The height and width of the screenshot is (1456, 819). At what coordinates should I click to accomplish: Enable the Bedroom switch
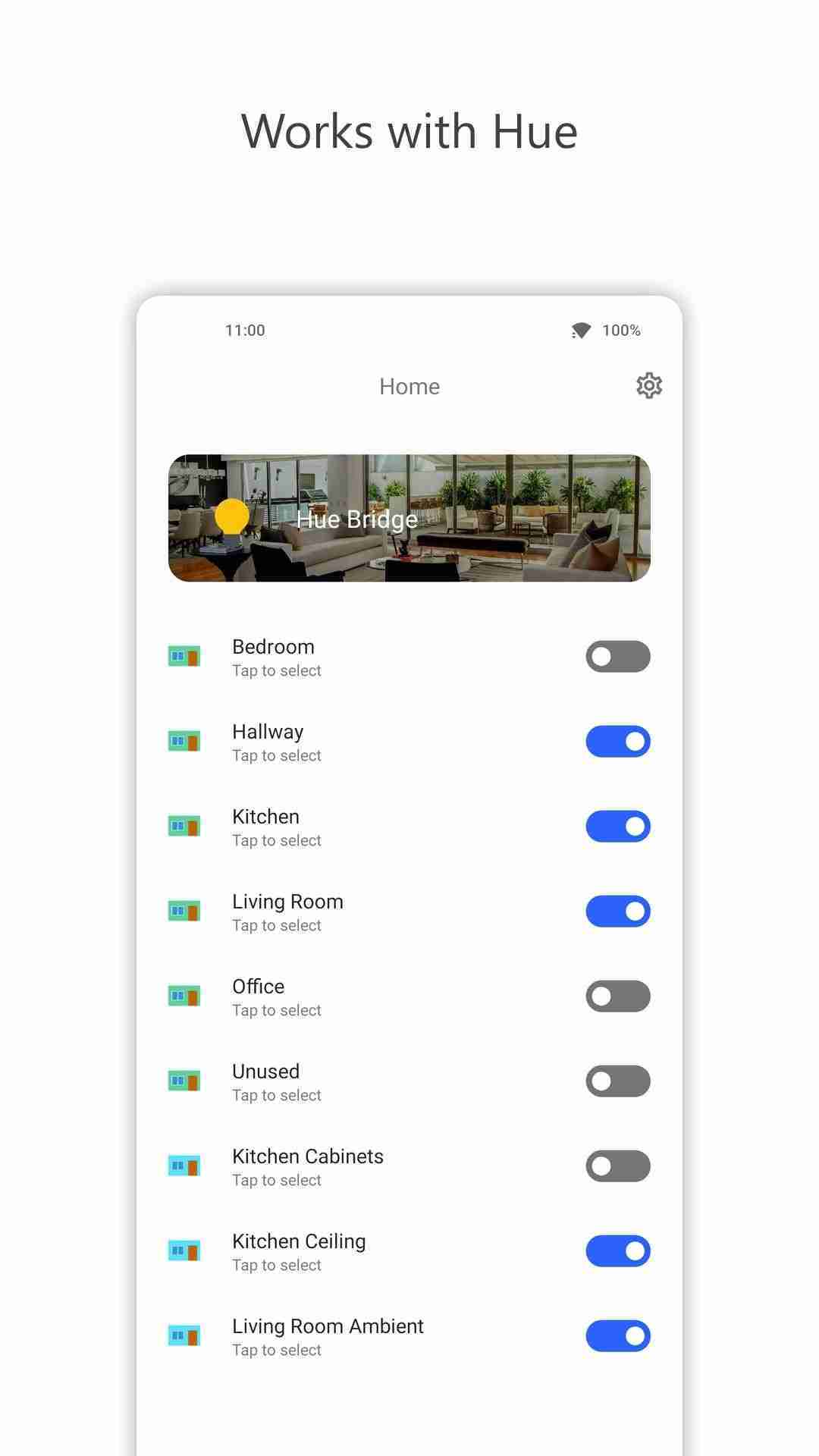[617, 657]
